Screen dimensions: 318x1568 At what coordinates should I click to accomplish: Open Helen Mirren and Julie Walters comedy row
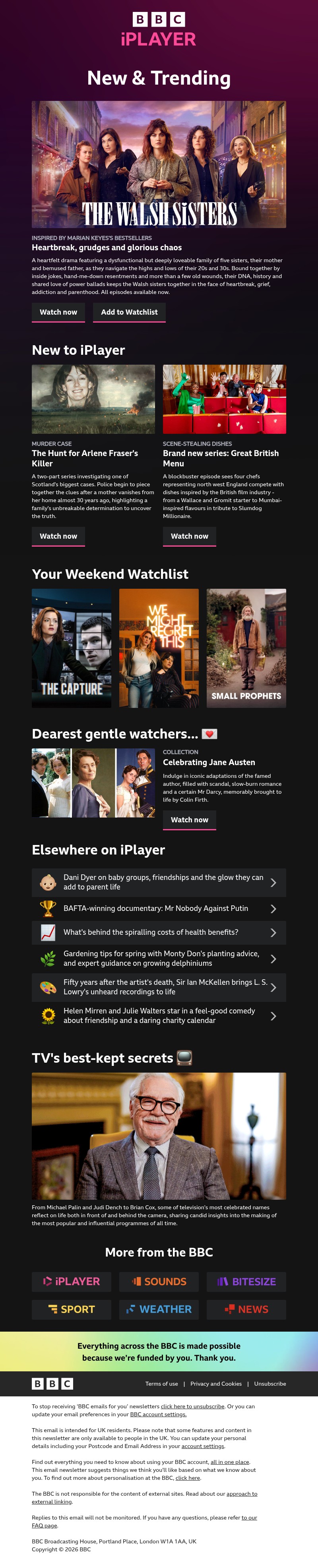tap(158, 1015)
